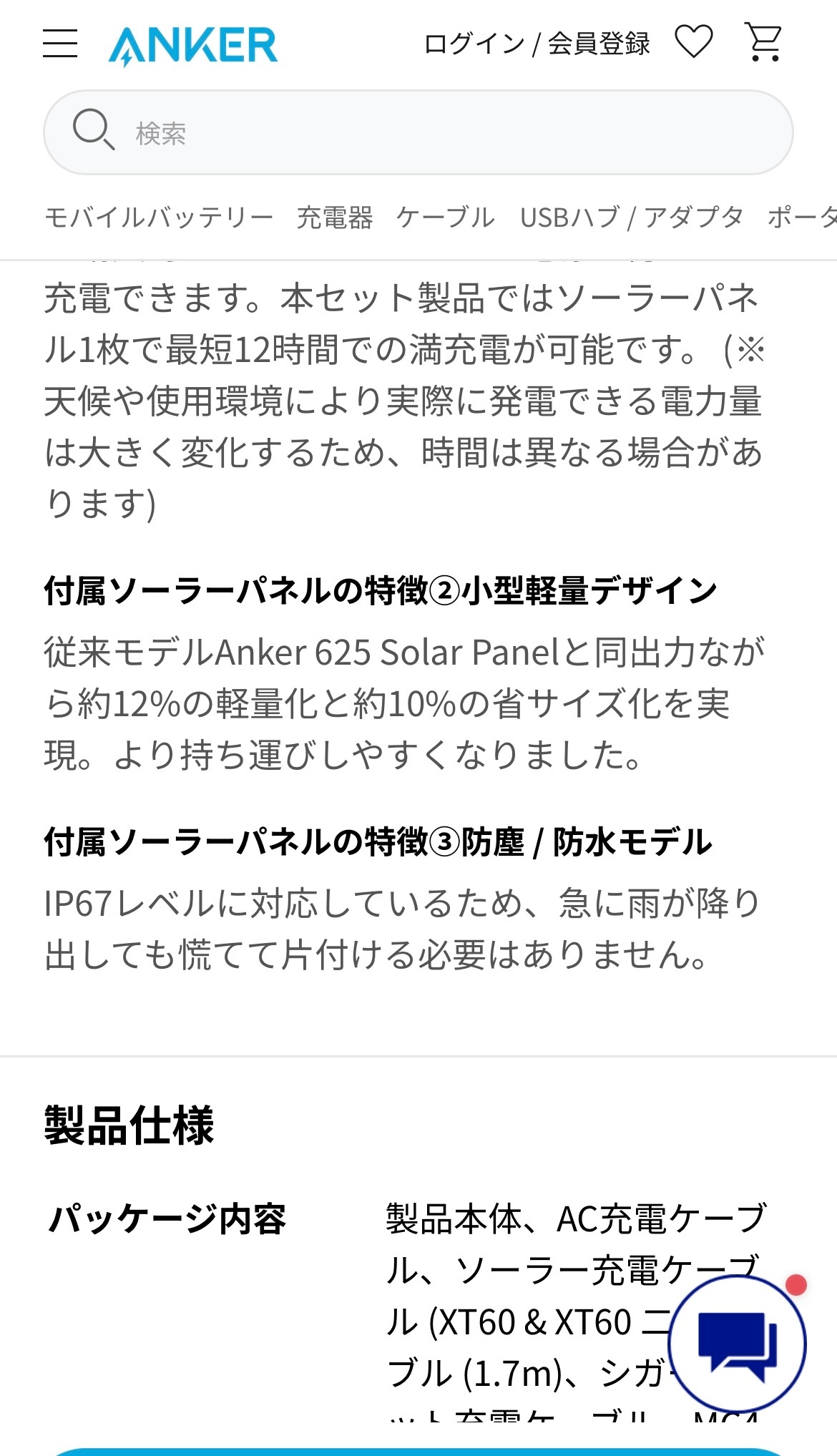
Task: Select USBハブ / アダプタ category
Action: [x=632, y=218]
